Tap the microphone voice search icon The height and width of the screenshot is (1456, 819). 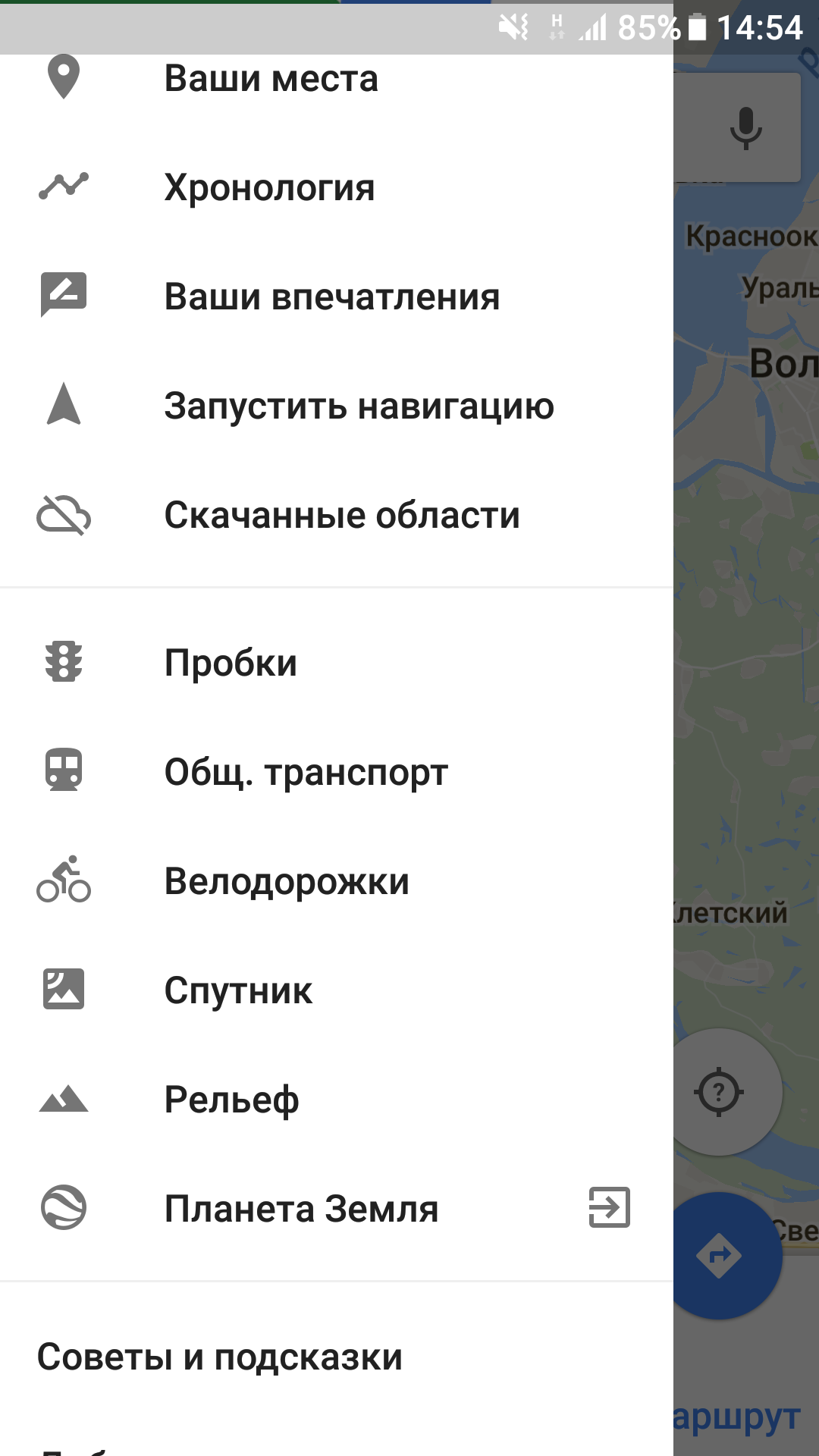745,127
